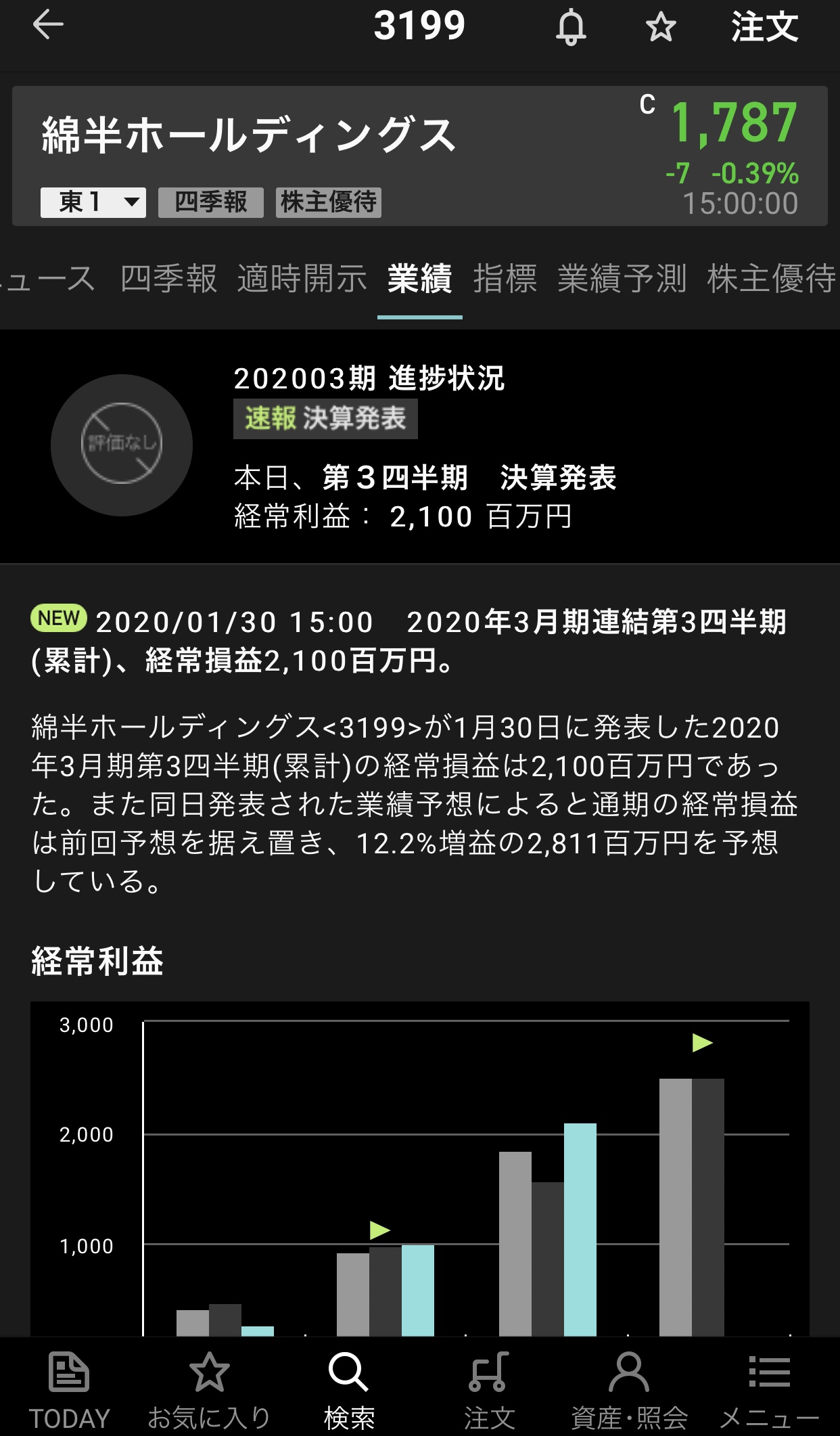Viewport: 840px width, 1436px height.
Task: Open 検索 in bottom navigation
Action: tap(349, 1389)
